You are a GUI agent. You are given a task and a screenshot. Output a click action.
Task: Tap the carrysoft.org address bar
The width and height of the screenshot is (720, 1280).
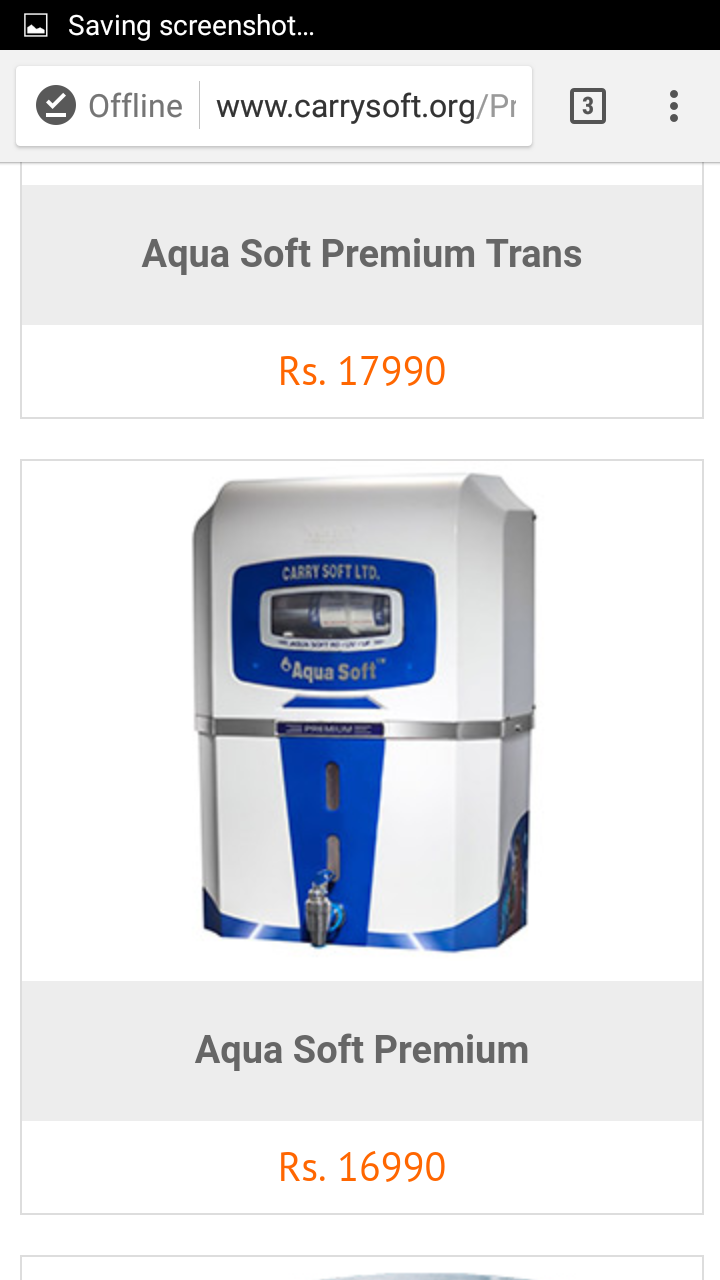(x=365, y=106)
